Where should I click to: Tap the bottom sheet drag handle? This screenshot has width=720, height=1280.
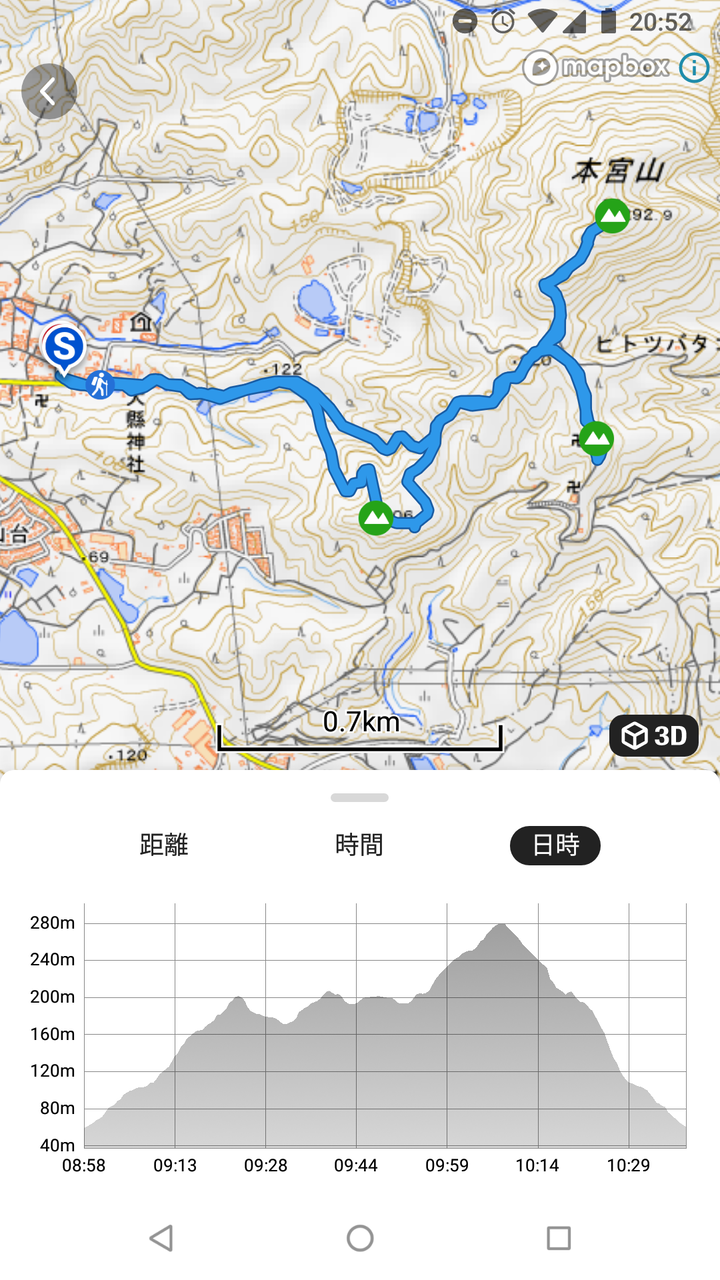[x=359, y=797]
